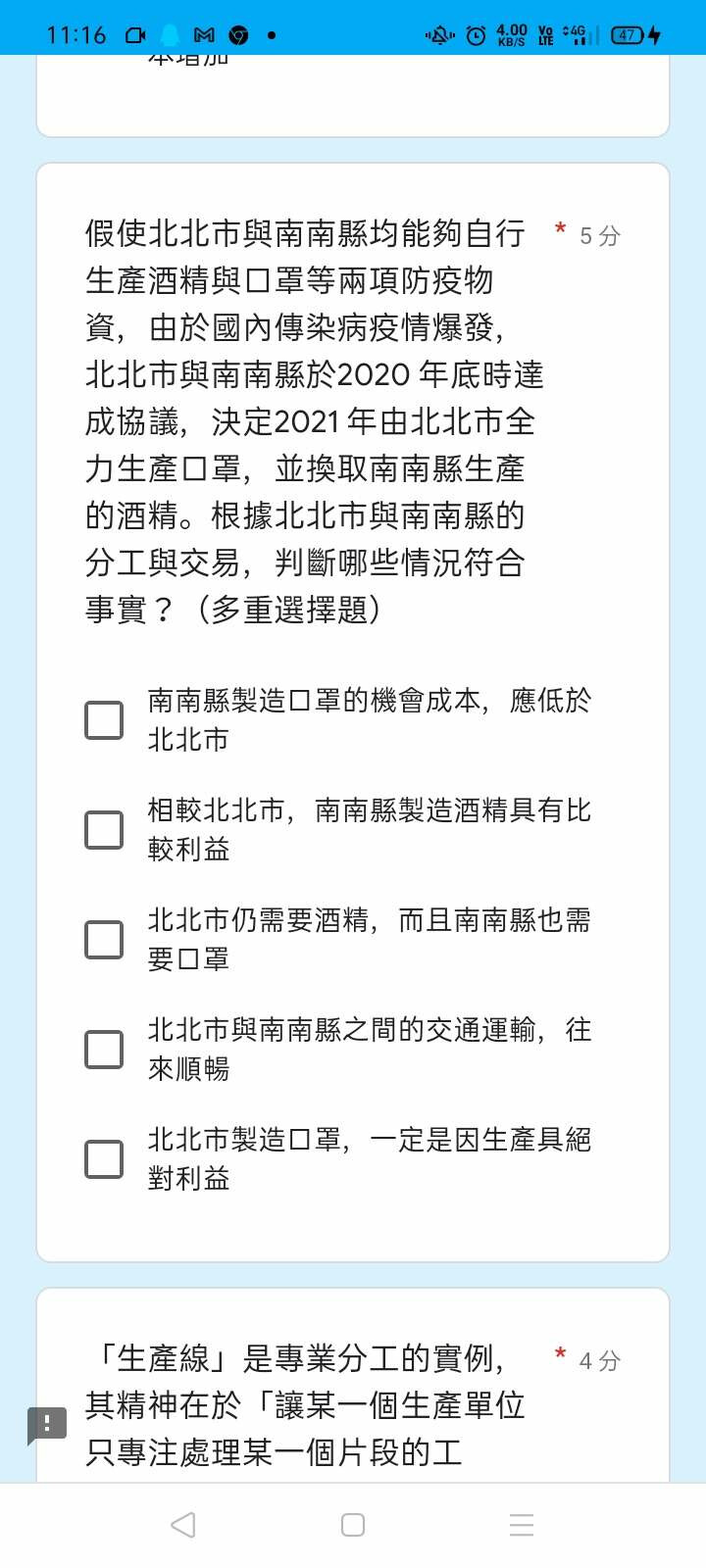Tick 北北市仍需要酒精，而且南南縣也需要口罩
The image size is (706, 1568).
click(x=104, y=940)
